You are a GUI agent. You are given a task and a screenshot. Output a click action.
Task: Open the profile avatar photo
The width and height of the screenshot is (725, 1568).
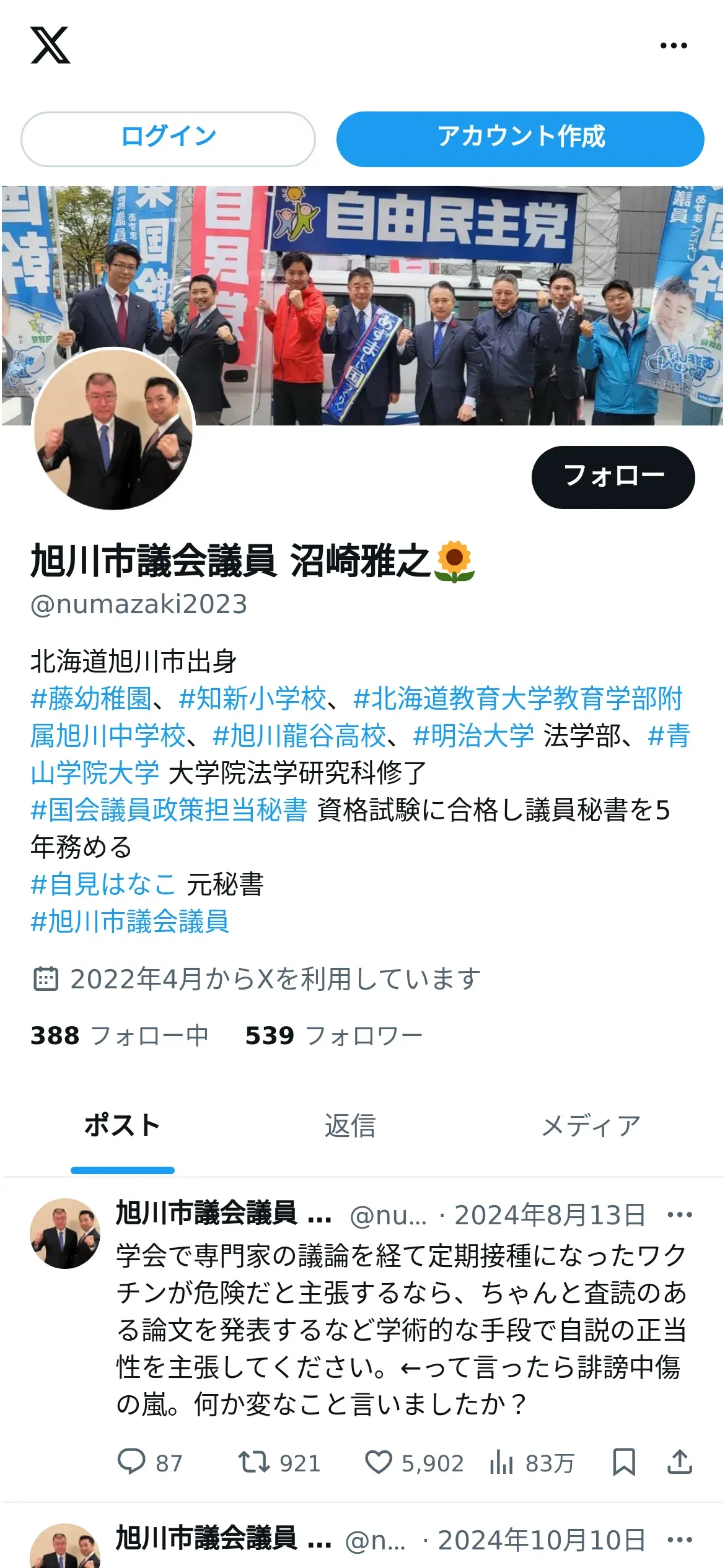(113, 429)
